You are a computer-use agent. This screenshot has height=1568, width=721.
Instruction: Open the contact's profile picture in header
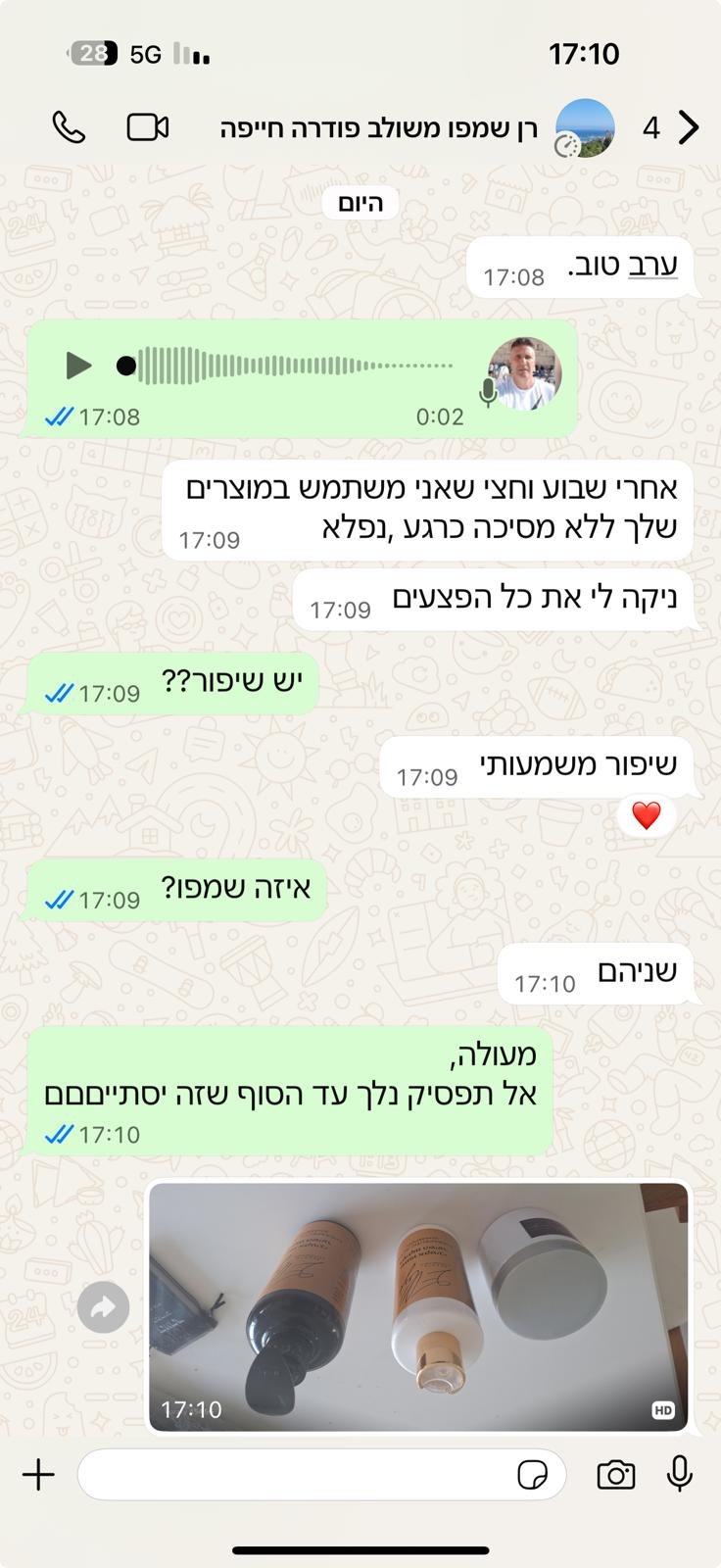click(585, 128)
